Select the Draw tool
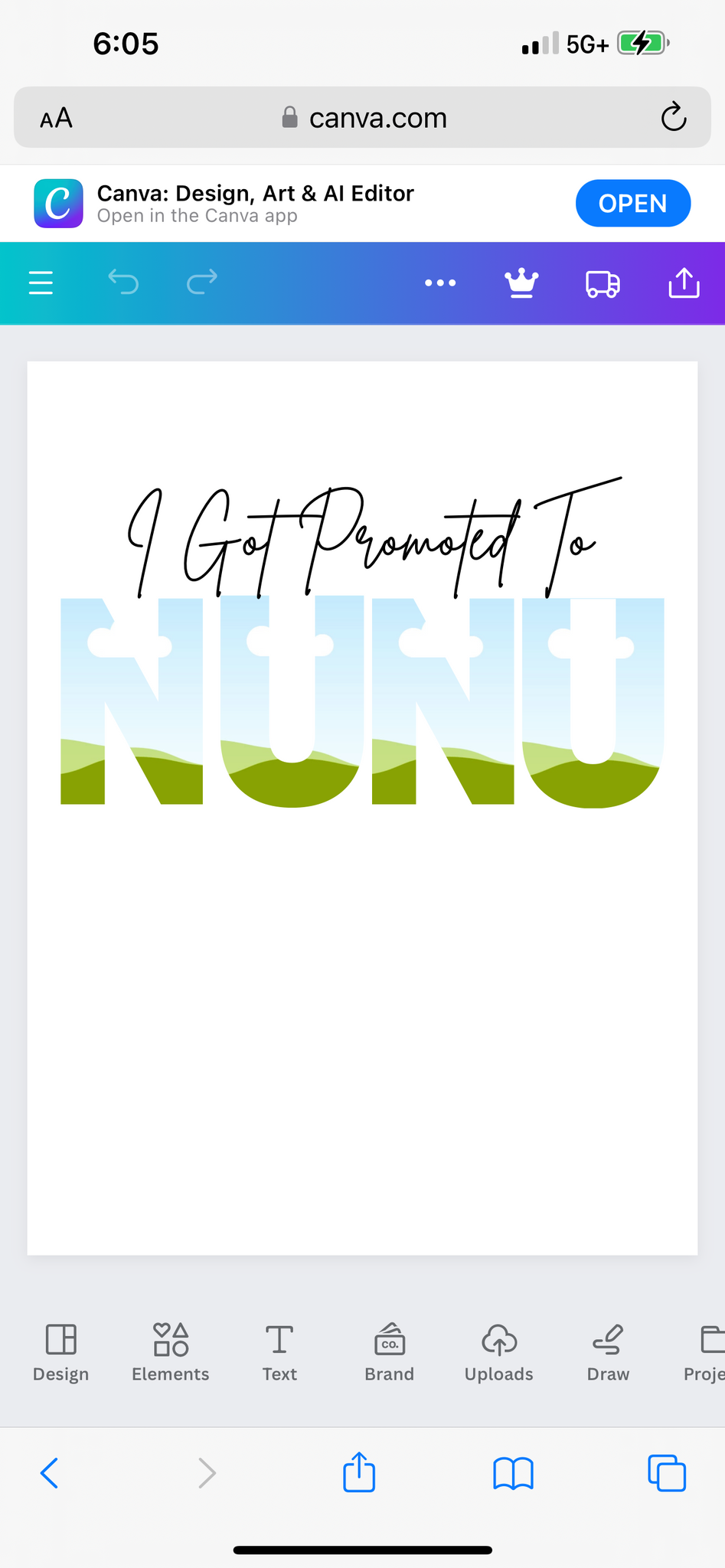 click(608, 1353)
